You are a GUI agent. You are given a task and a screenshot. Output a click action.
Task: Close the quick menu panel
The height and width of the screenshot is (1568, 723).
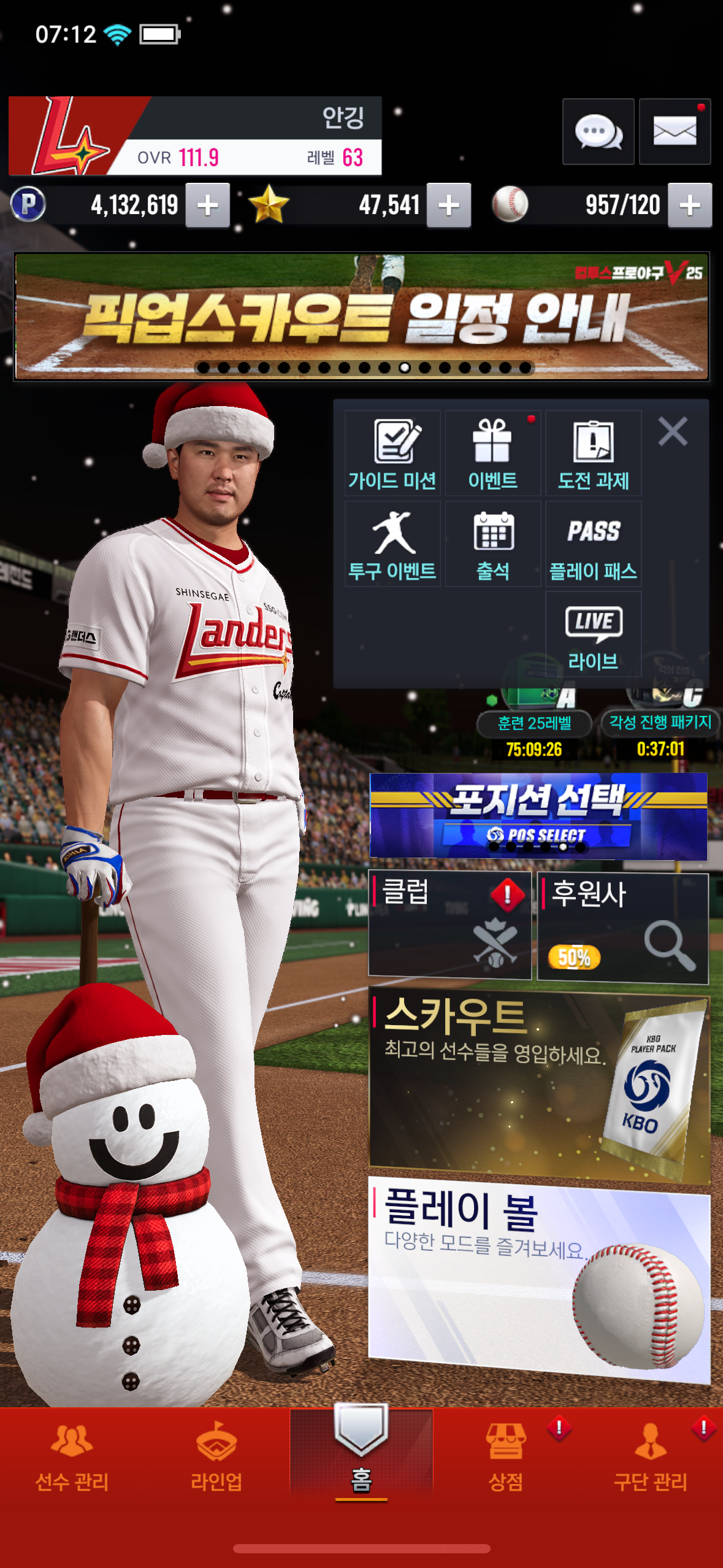click(x=673, y=431)
